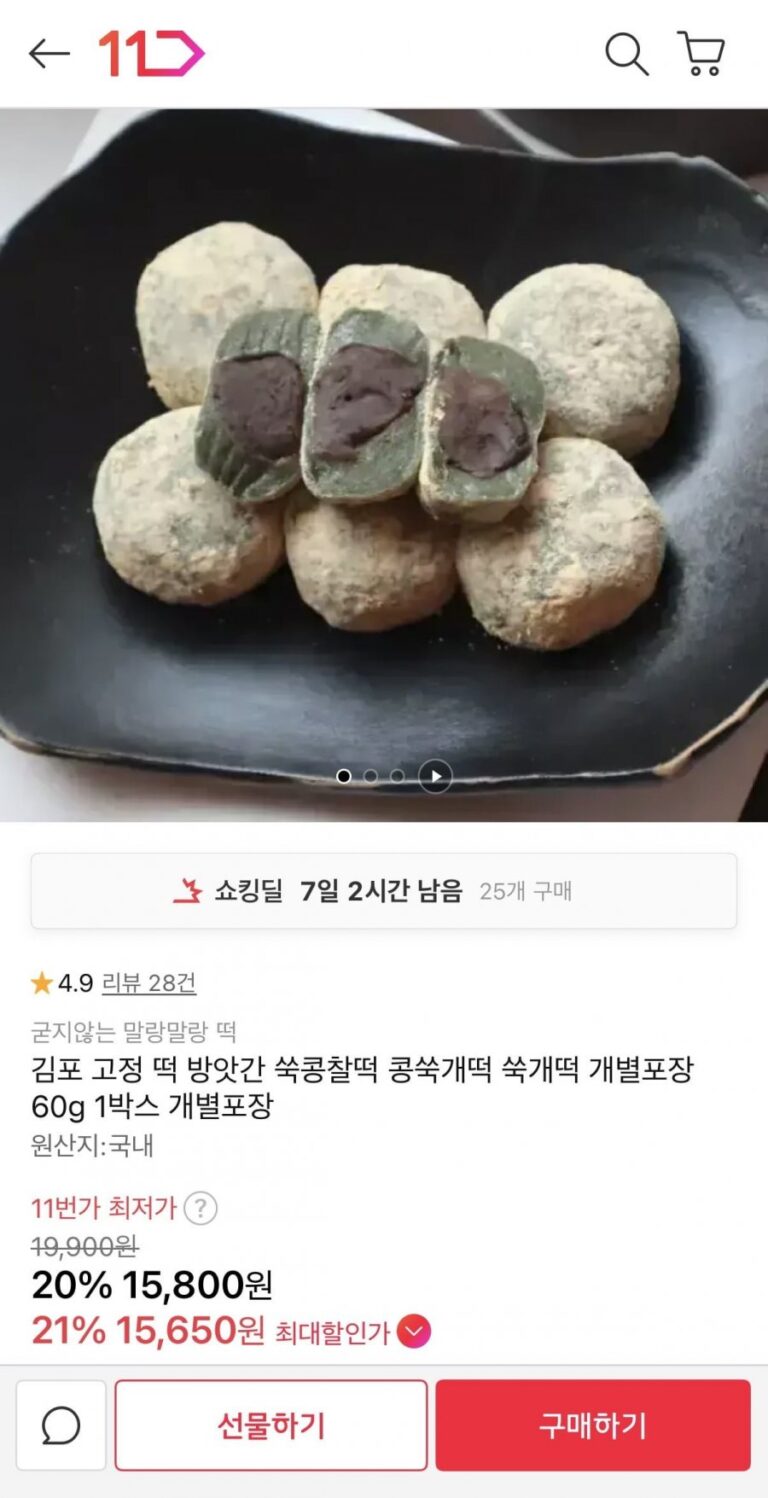
Task: Tap 선물하기 to send as gift
Action: tap(271, 1425)
